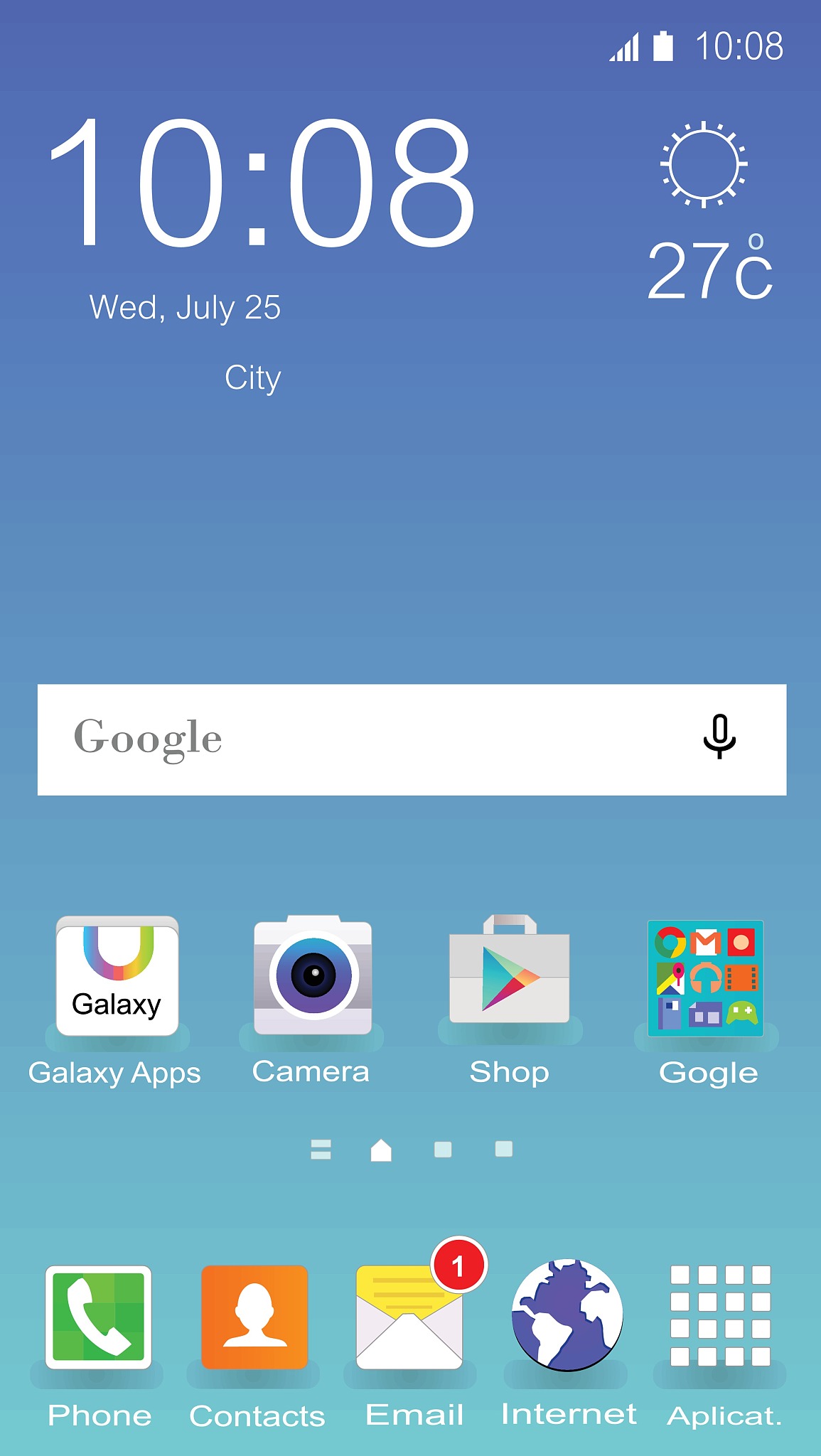Open Contacts
The image size is (821, 1456).
point(255,1317)
